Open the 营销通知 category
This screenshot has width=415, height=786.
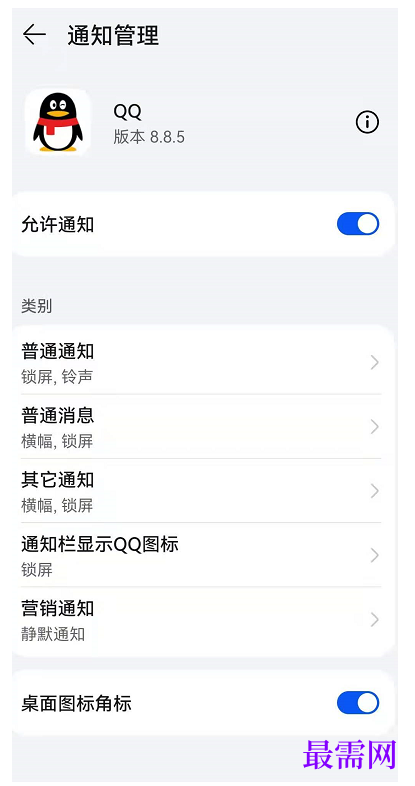201,620
